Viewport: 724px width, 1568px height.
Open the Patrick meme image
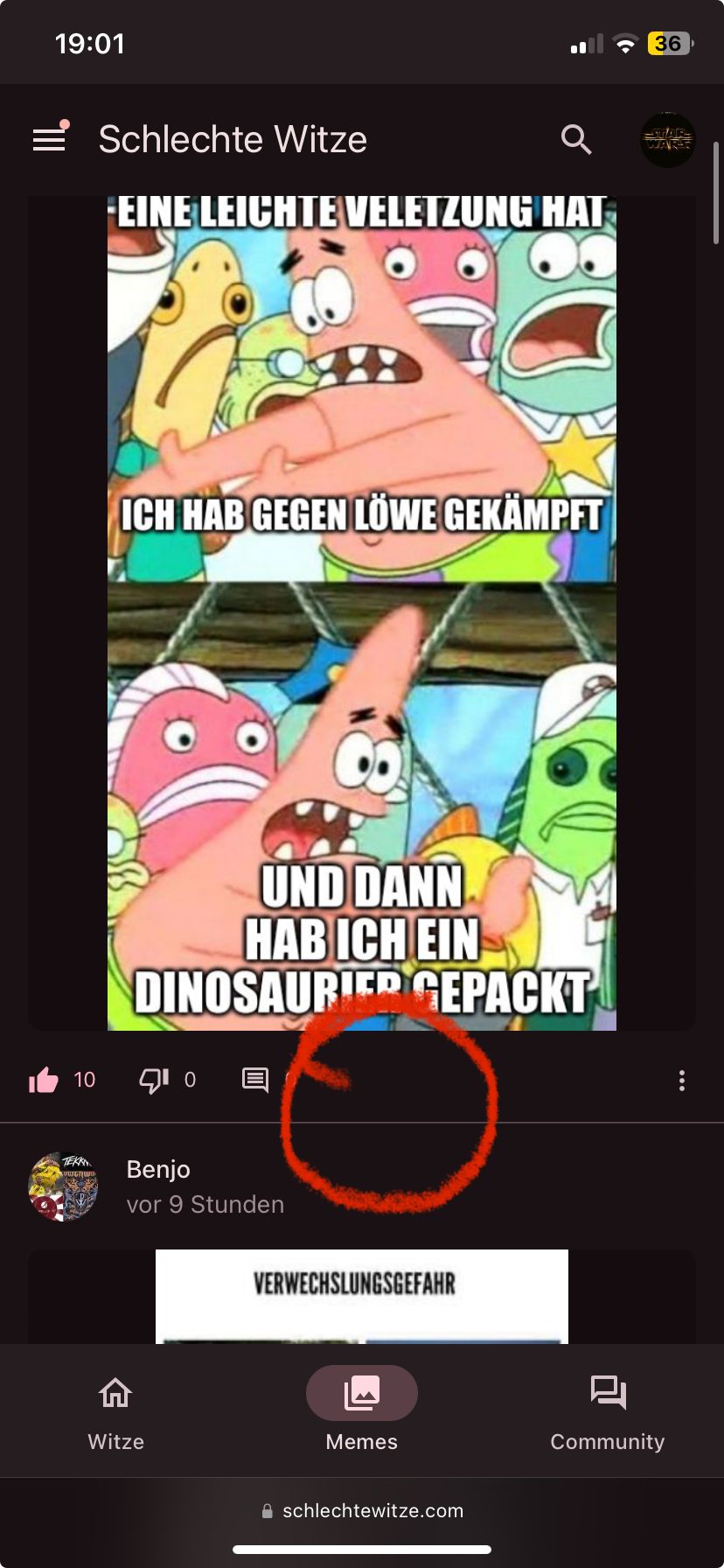(x=362, y=612)
